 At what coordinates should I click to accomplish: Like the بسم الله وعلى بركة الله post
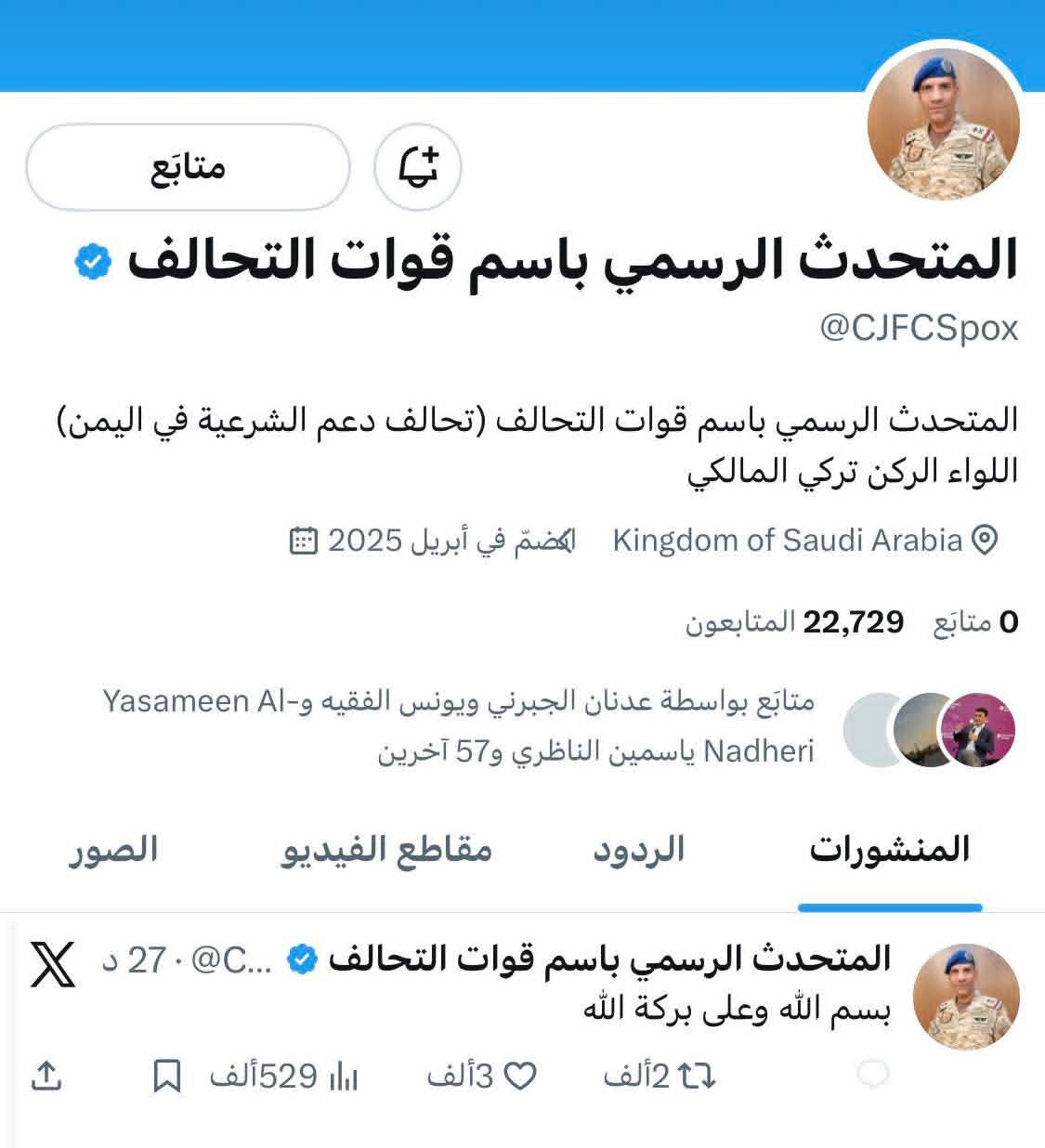[x=518, y=1076]
